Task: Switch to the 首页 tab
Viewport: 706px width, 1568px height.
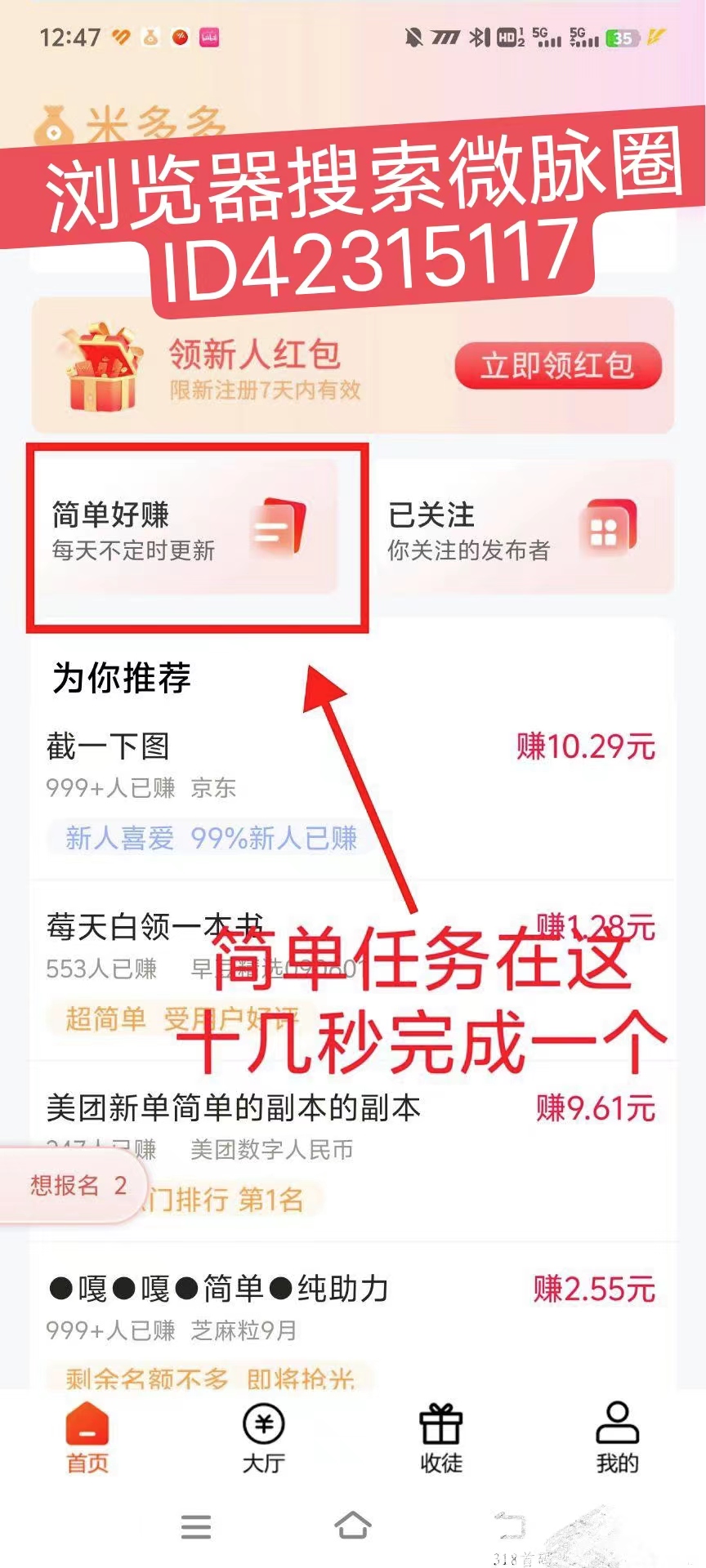Action: point(87,1438)
